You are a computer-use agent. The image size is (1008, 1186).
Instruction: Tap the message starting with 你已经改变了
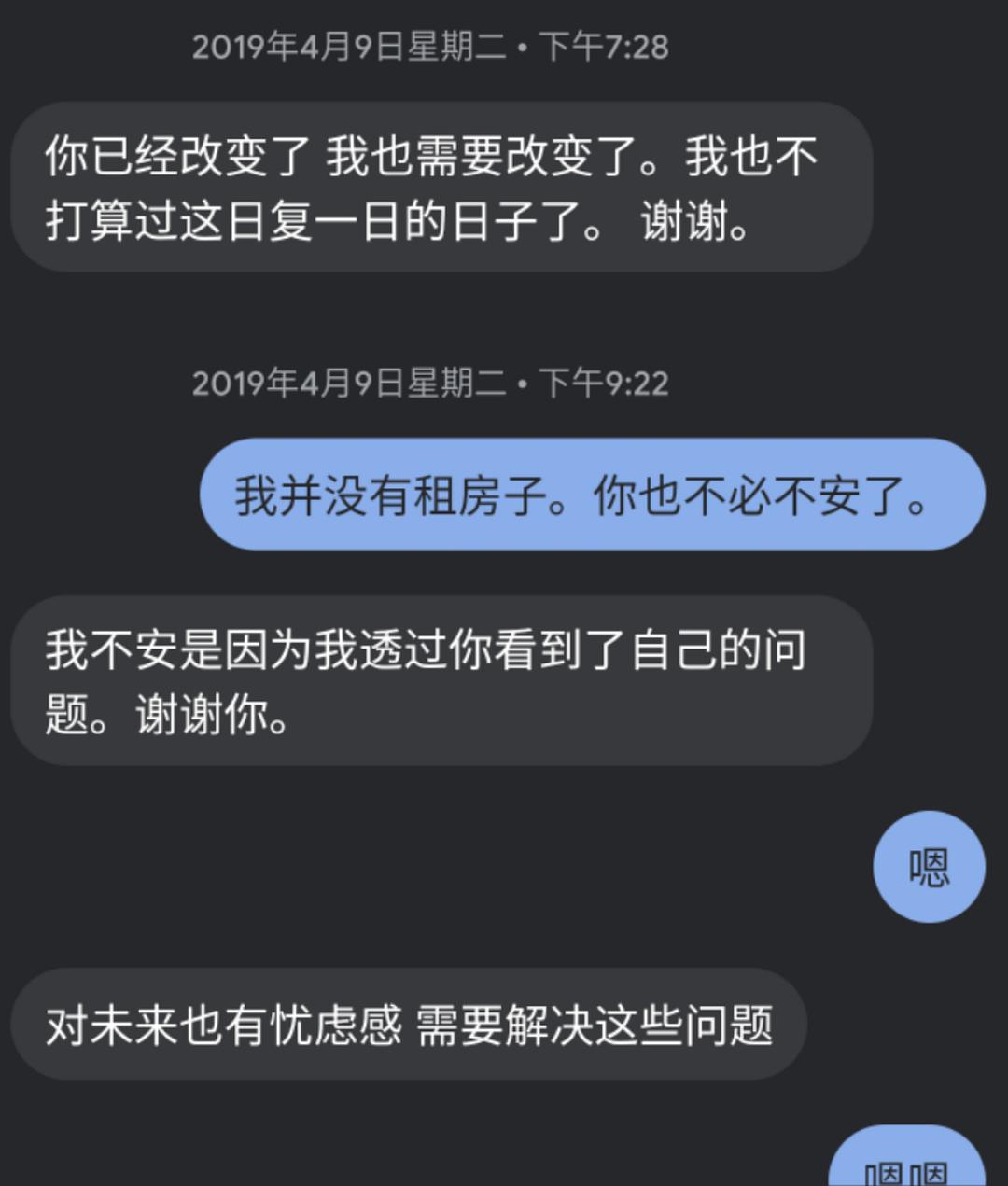441,188
